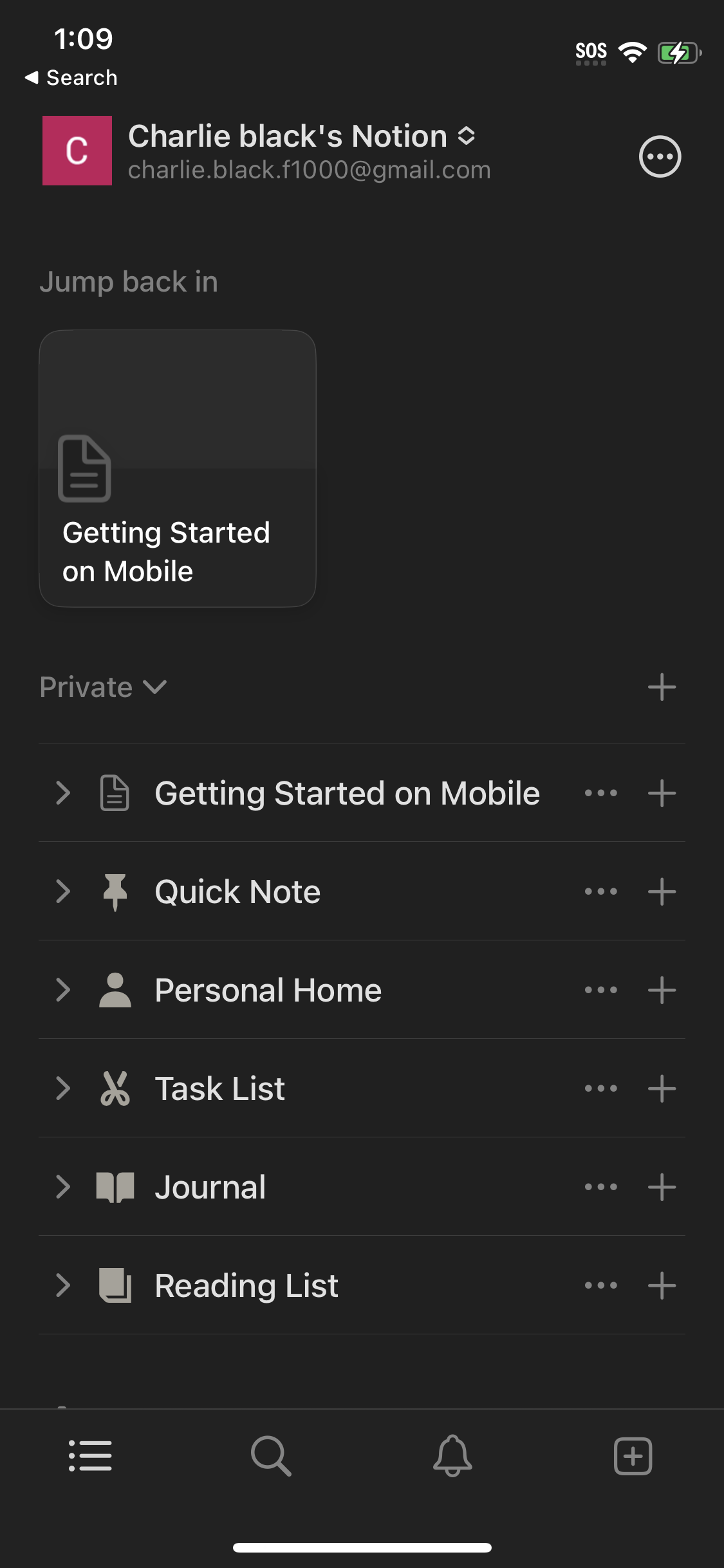Expand the Journal page chevron
Image resolution: width=724 pixels, height=1568 pixels.
[64, 1187]
